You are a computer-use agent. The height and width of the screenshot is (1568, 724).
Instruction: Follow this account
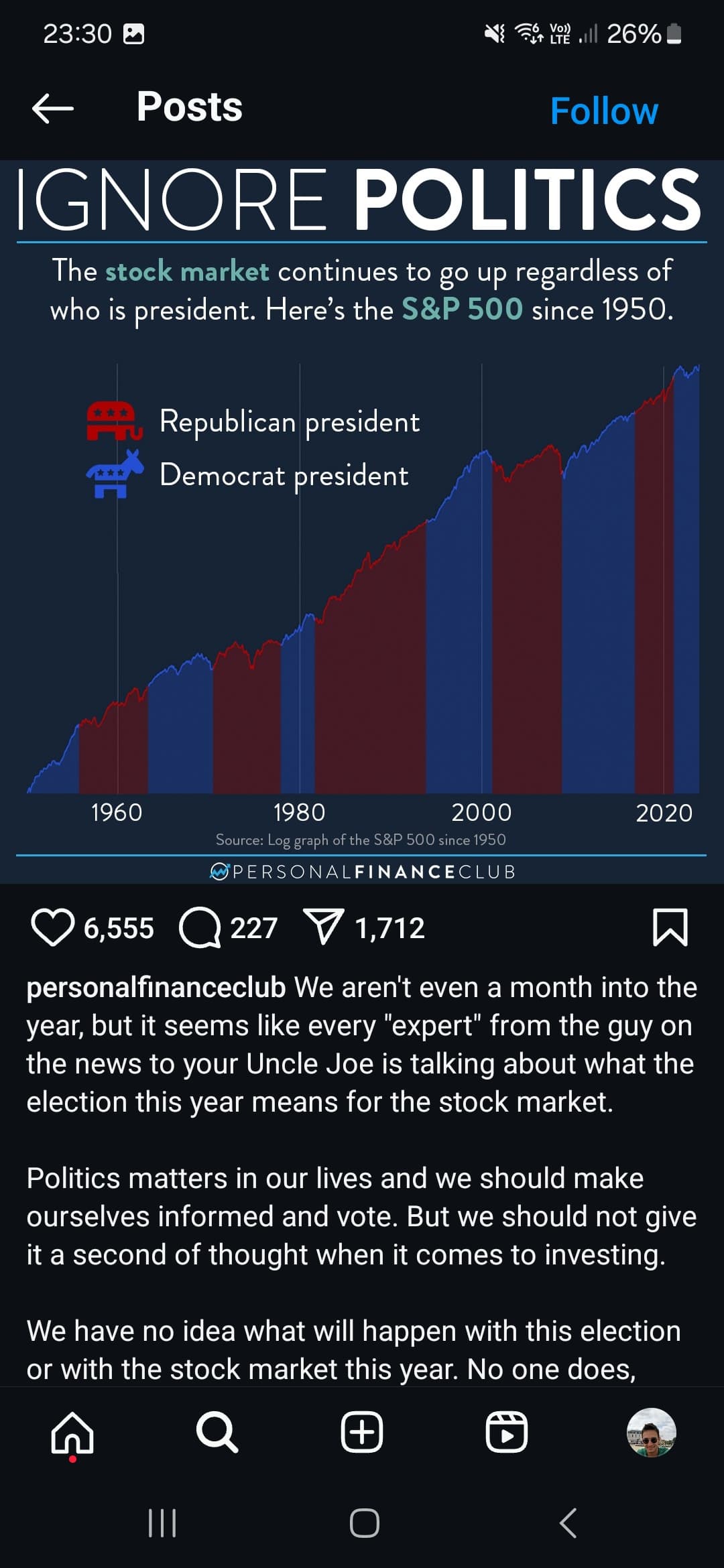tap(603, 111)
